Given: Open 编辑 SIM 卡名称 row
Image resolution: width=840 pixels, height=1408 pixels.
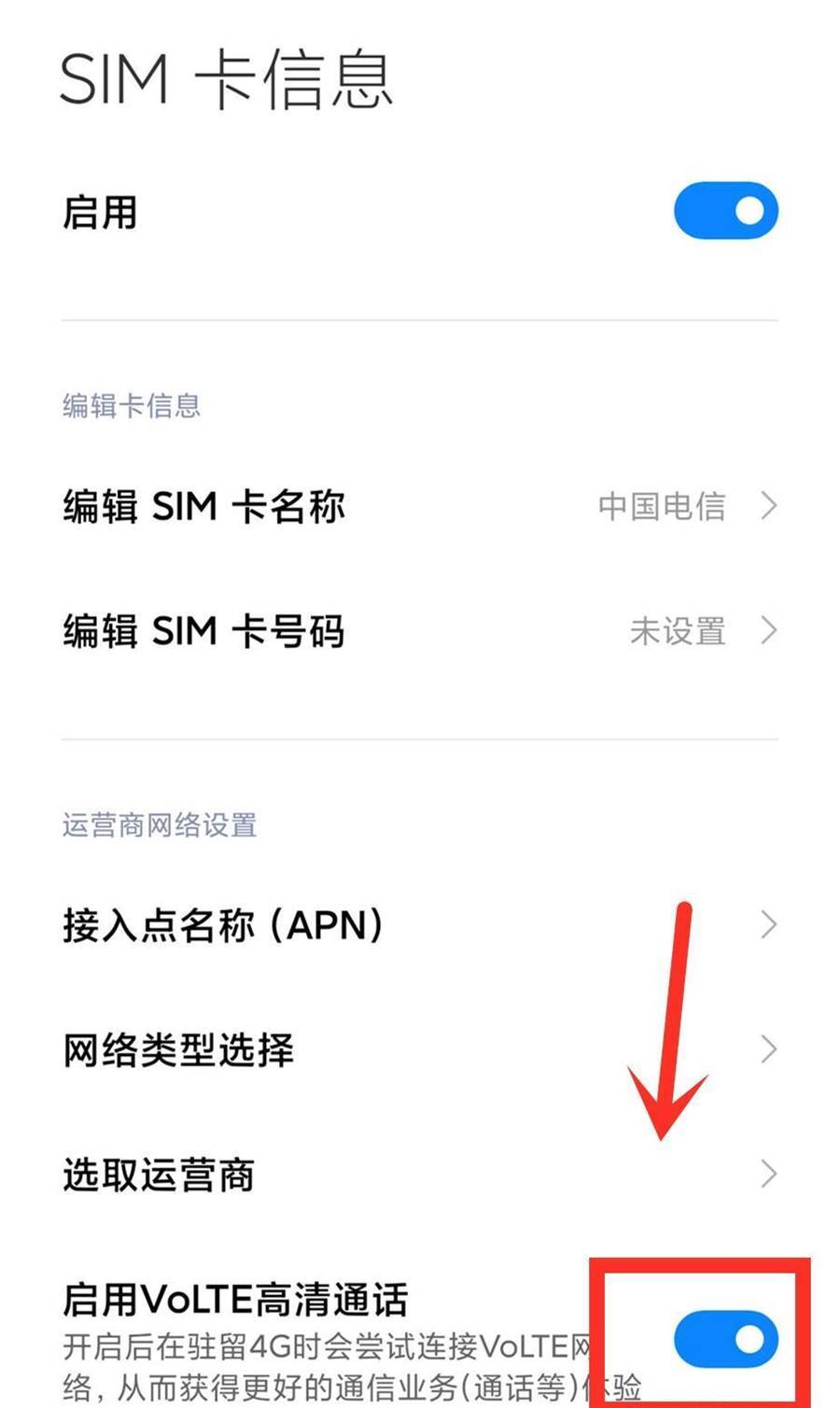Looking at the screenshot, I should [420, 506].
